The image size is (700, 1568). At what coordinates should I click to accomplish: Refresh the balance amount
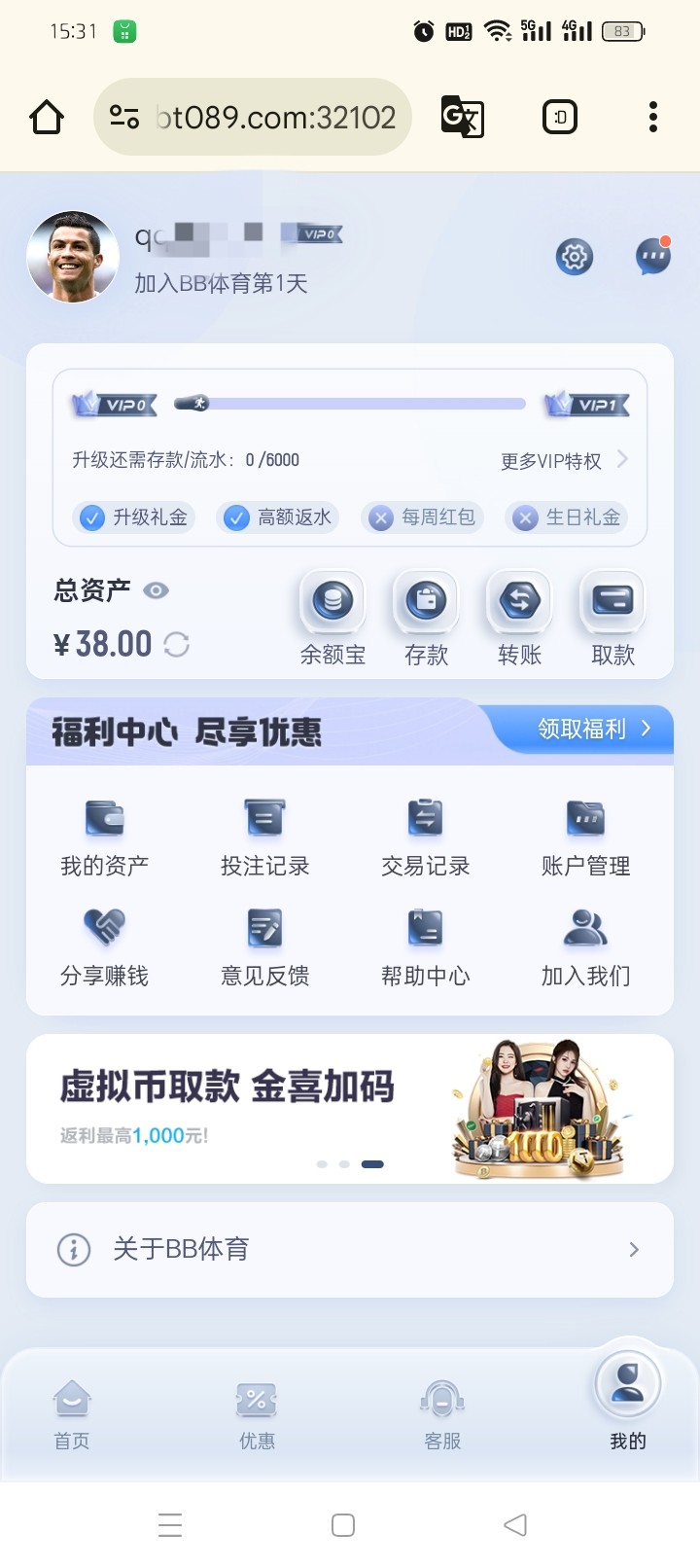click(x=177, y=644)
